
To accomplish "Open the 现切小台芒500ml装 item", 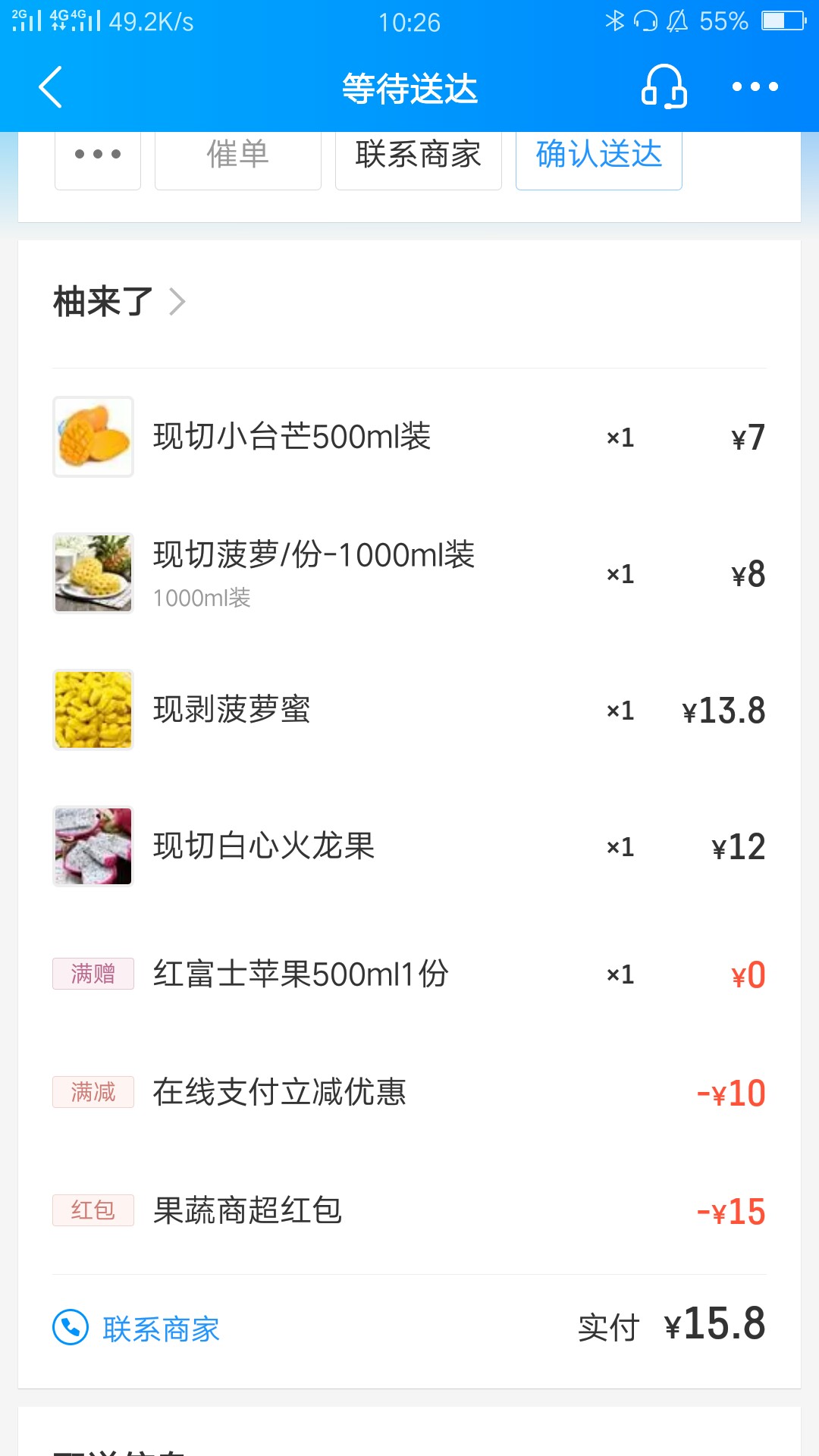I will [x=292, y=437].
